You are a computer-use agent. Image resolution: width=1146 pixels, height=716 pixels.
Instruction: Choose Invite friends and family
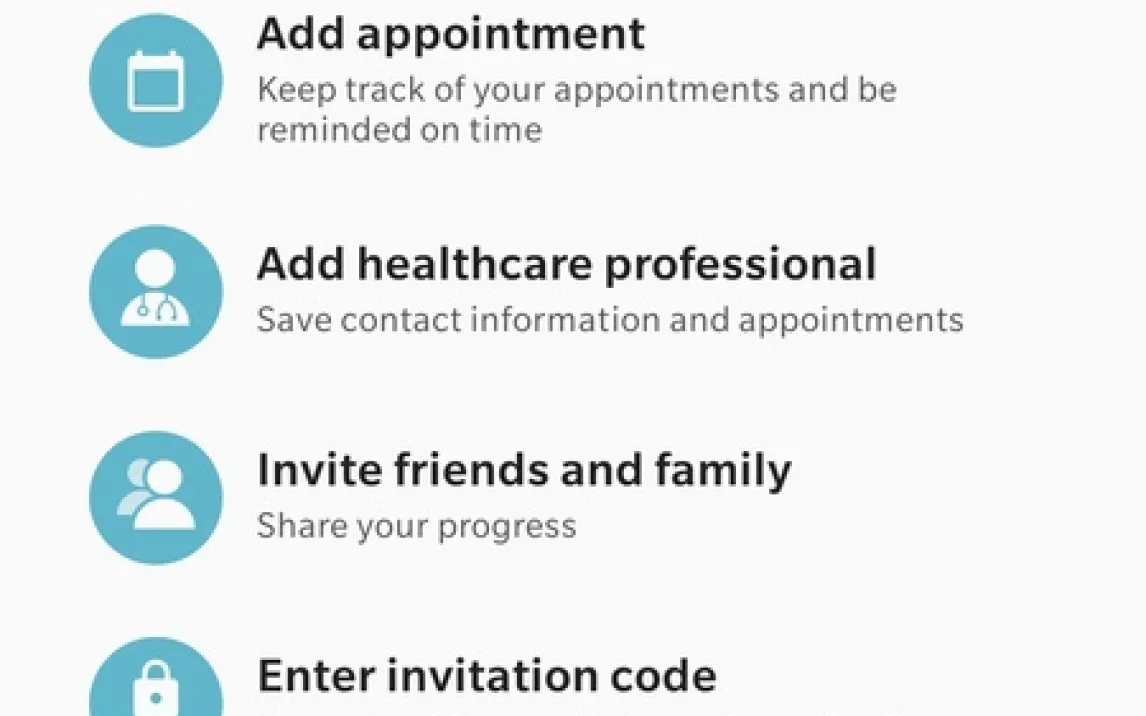(524, 471)
